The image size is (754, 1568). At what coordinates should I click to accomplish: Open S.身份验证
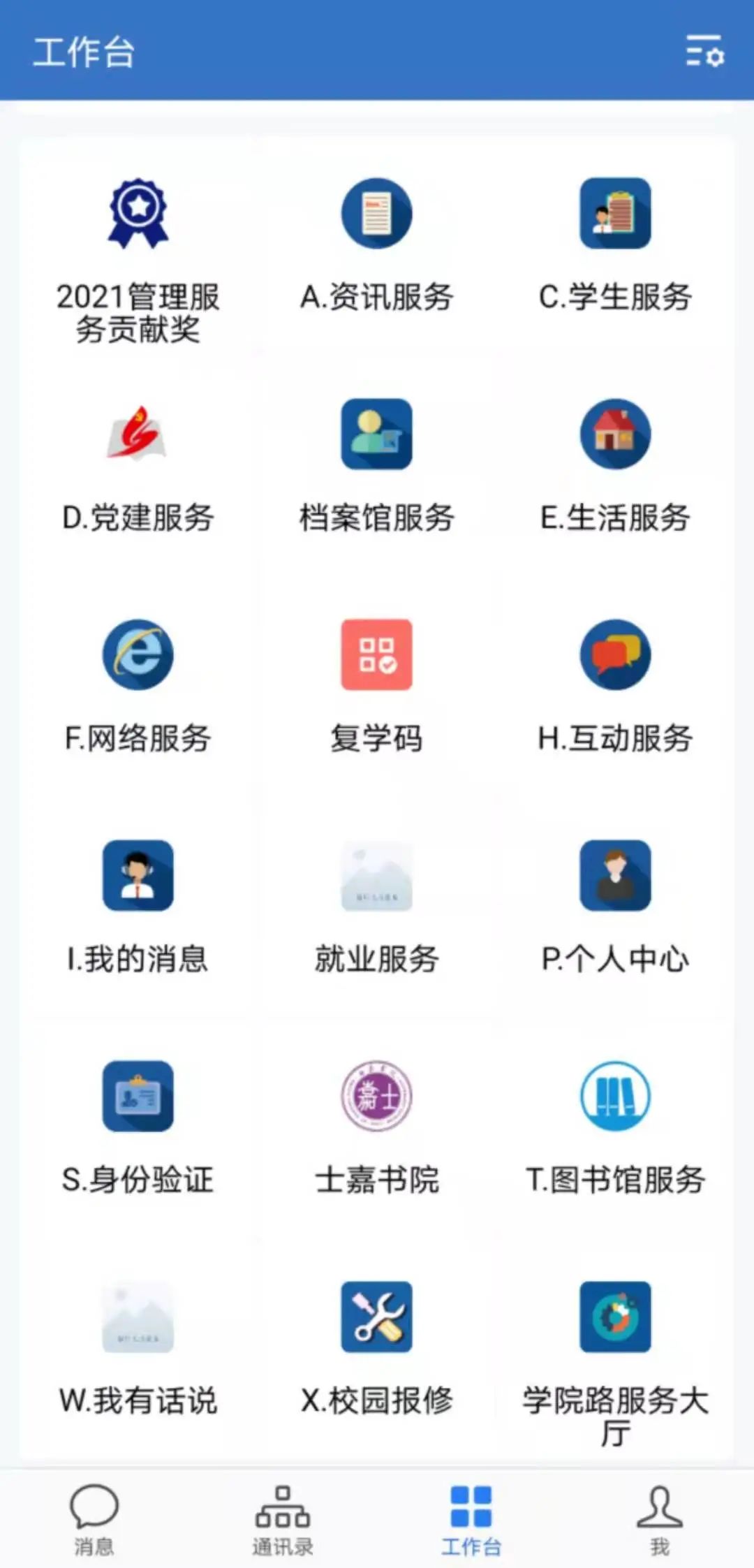coord(138,1096)
